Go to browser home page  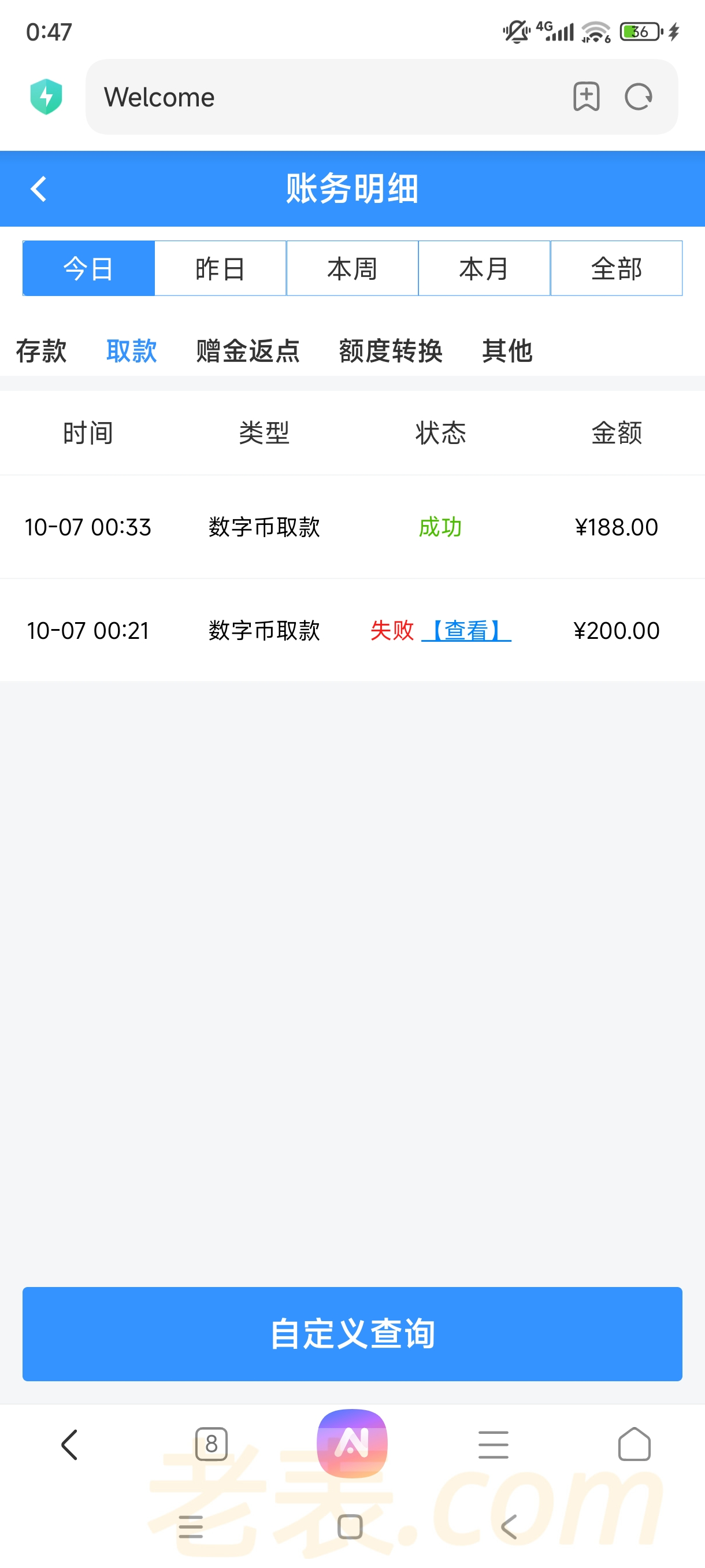[634, 1444]
